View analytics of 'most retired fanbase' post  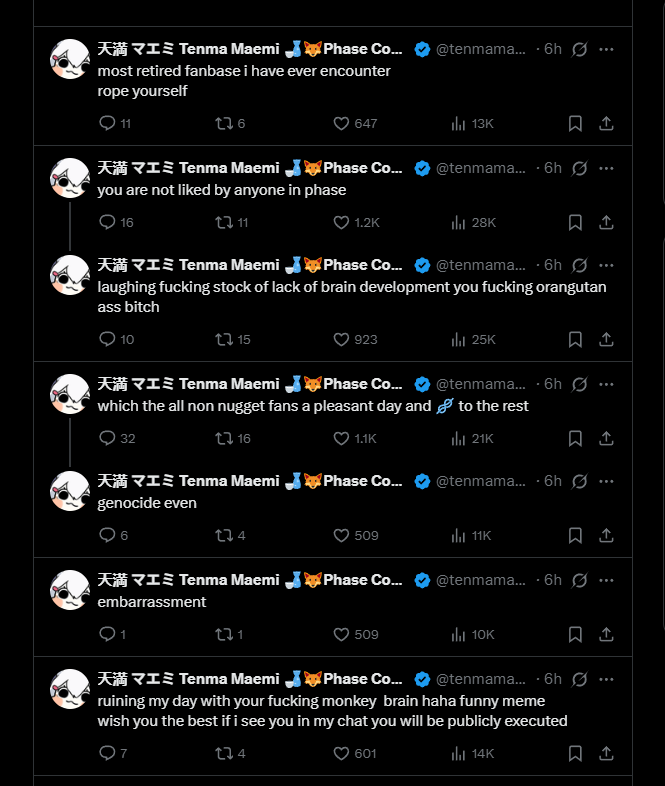[x=459, y=123]
